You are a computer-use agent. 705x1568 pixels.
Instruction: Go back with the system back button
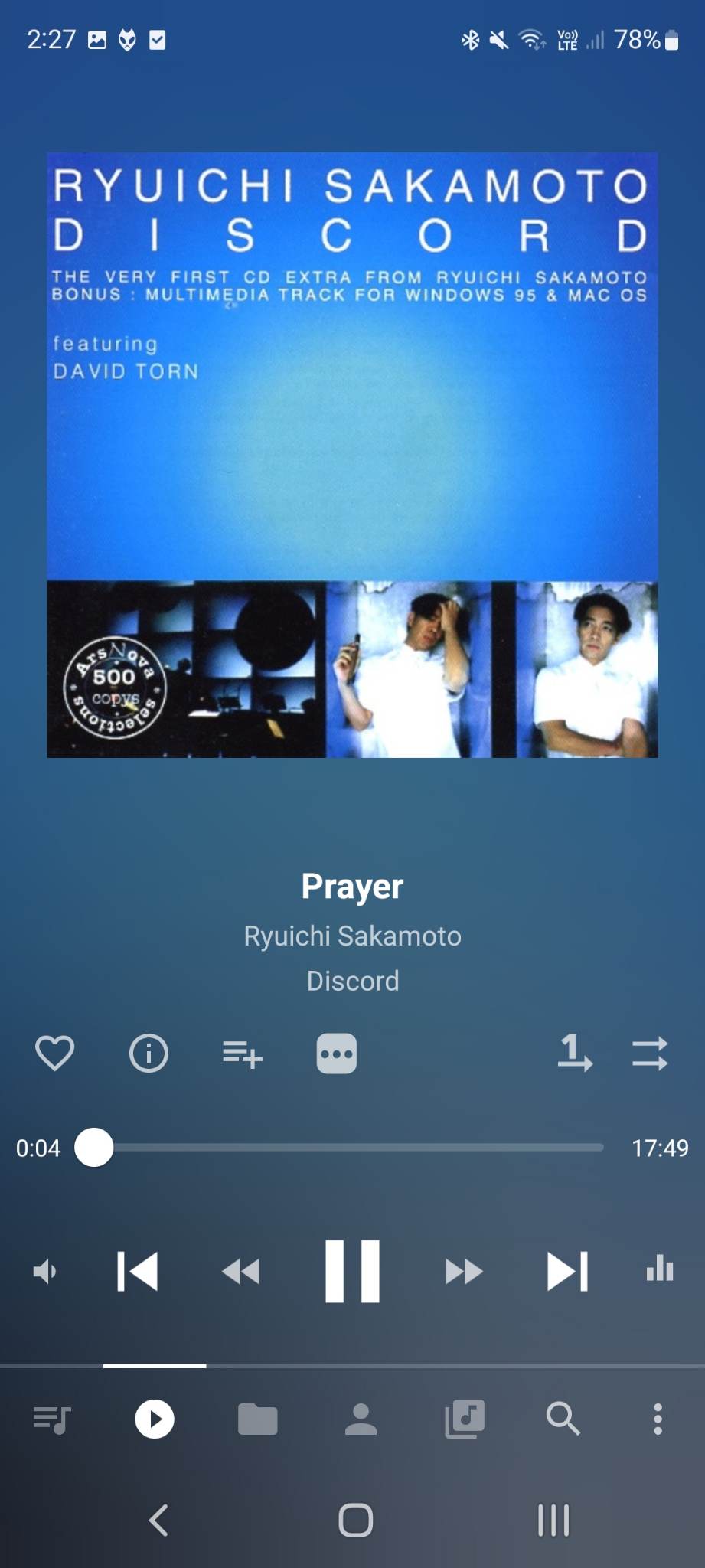point(158,1521)
